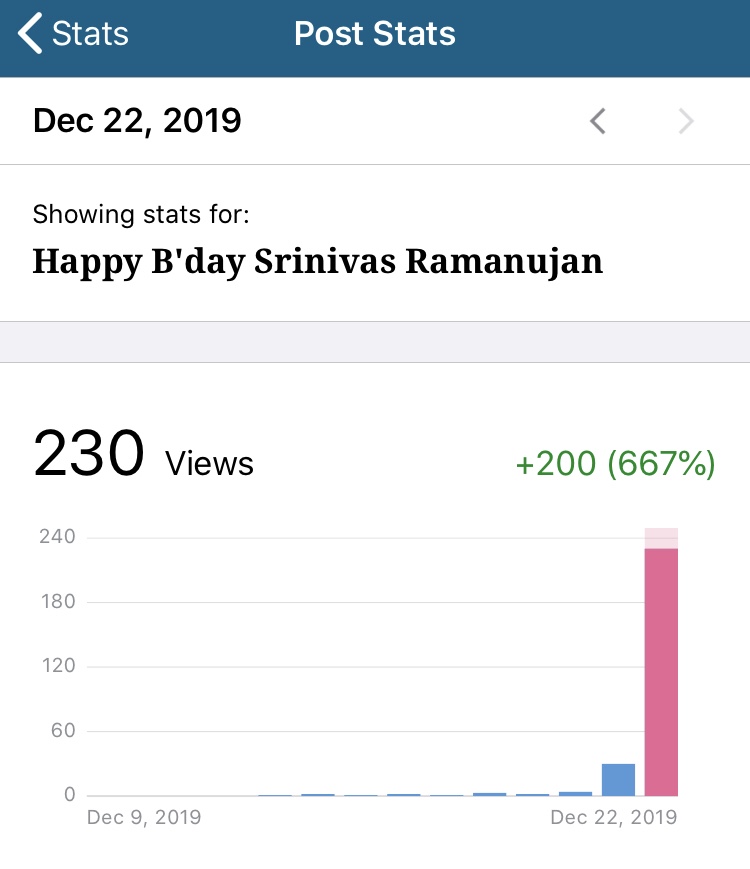Show previous date's stats
Viewport: 750px width, 869px height.
pos(598,122)
